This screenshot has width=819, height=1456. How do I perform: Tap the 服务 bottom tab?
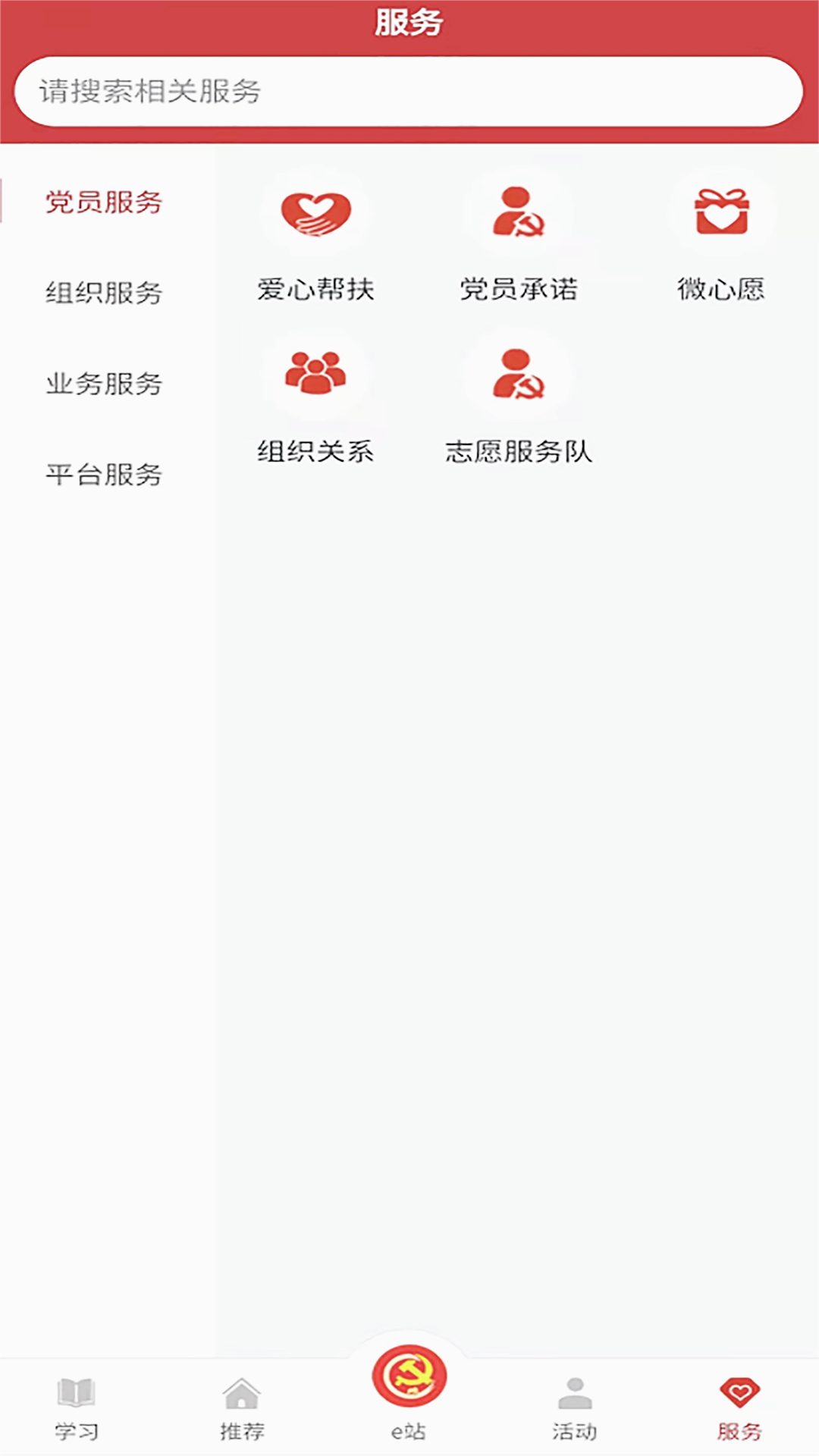pos(739,1408)
